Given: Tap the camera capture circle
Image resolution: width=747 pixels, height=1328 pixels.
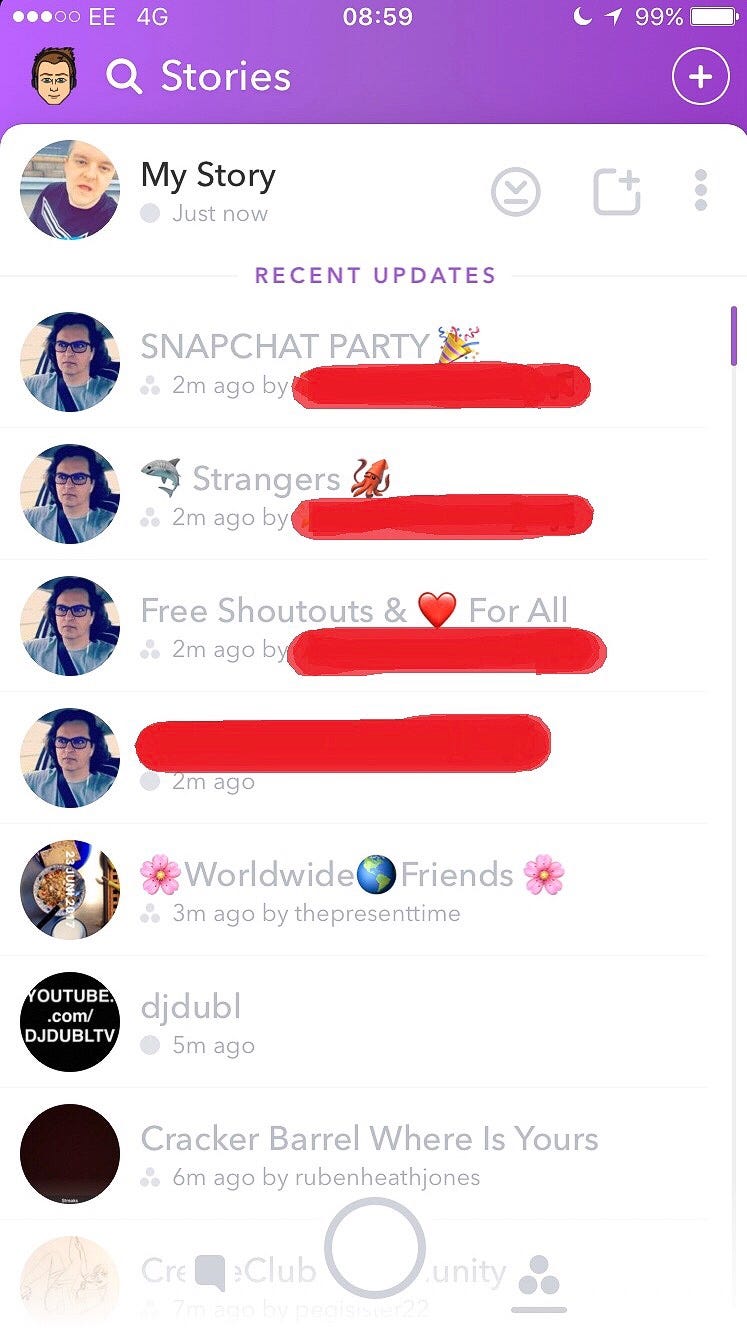Looking at the screenshot, I should click(x=375, y=1247).
